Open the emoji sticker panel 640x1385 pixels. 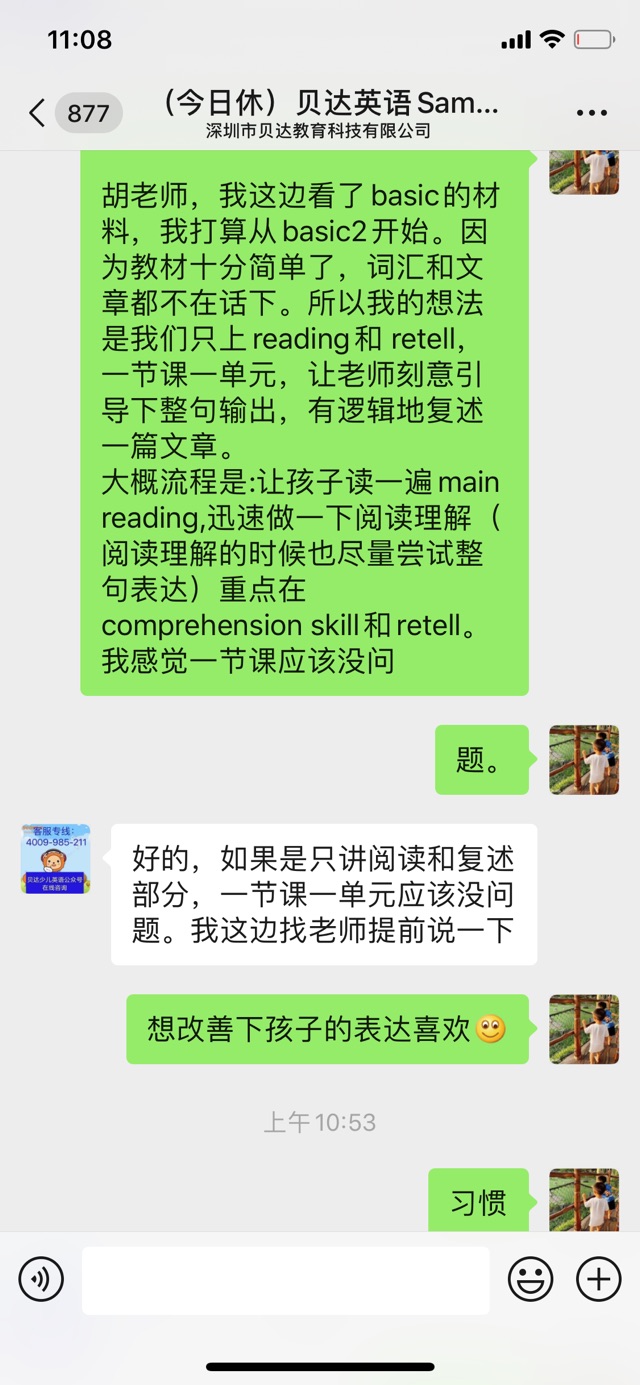531,1279
